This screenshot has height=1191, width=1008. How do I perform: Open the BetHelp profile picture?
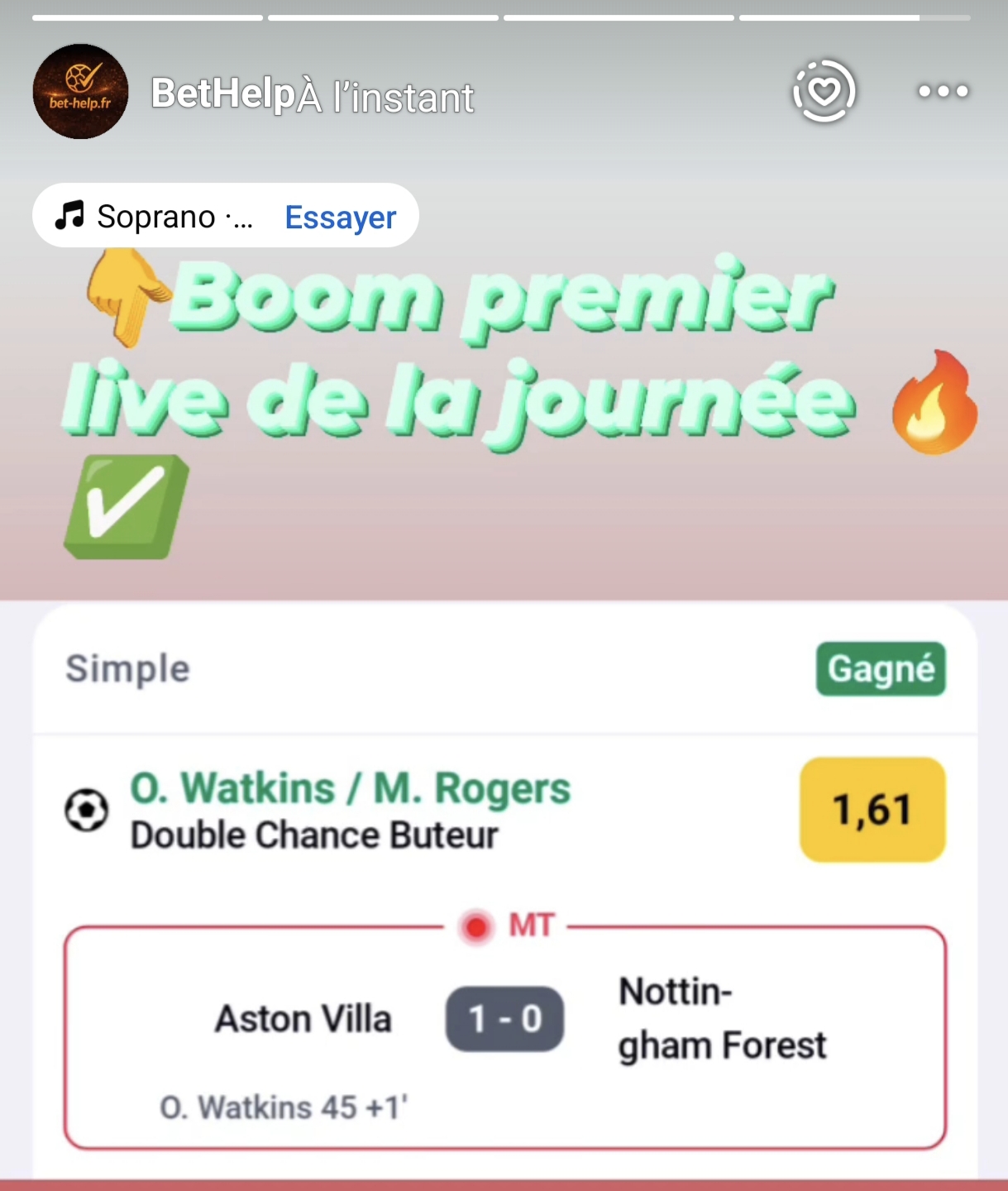[80, 92]
